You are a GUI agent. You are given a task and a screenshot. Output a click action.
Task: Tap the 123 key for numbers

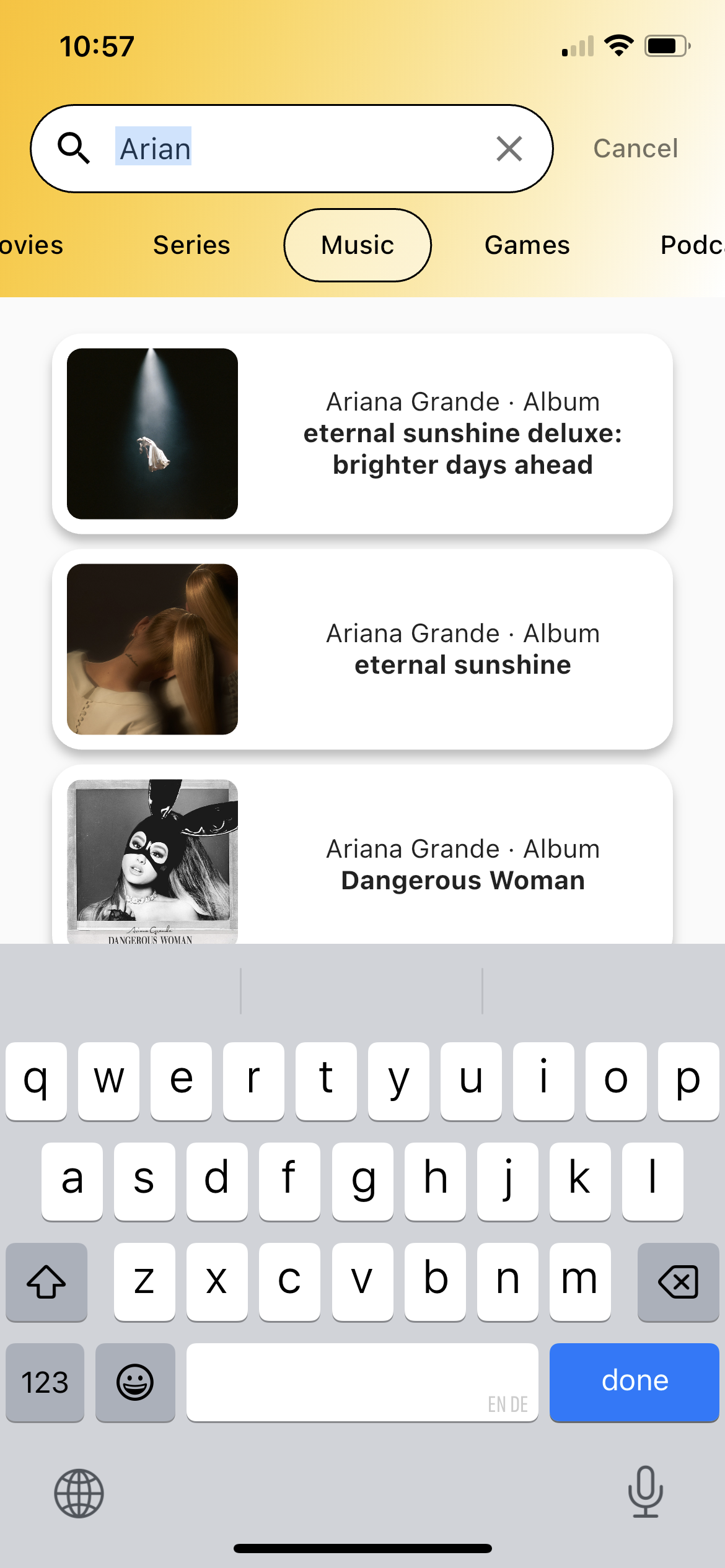pos(44,1382)
